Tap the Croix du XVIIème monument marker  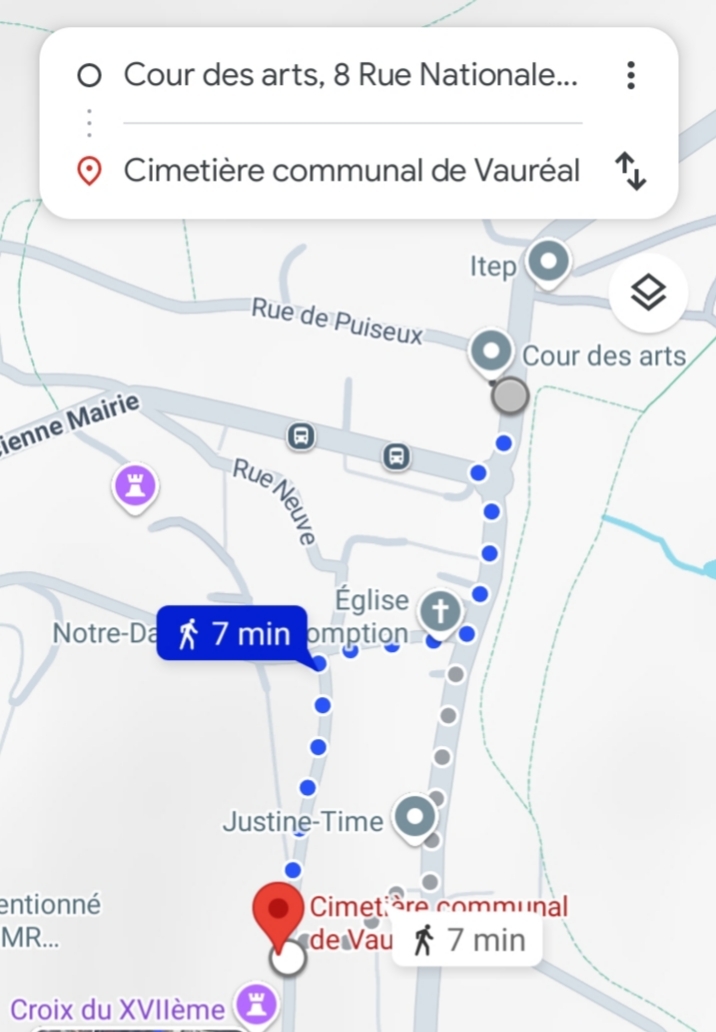(256, 1002)
